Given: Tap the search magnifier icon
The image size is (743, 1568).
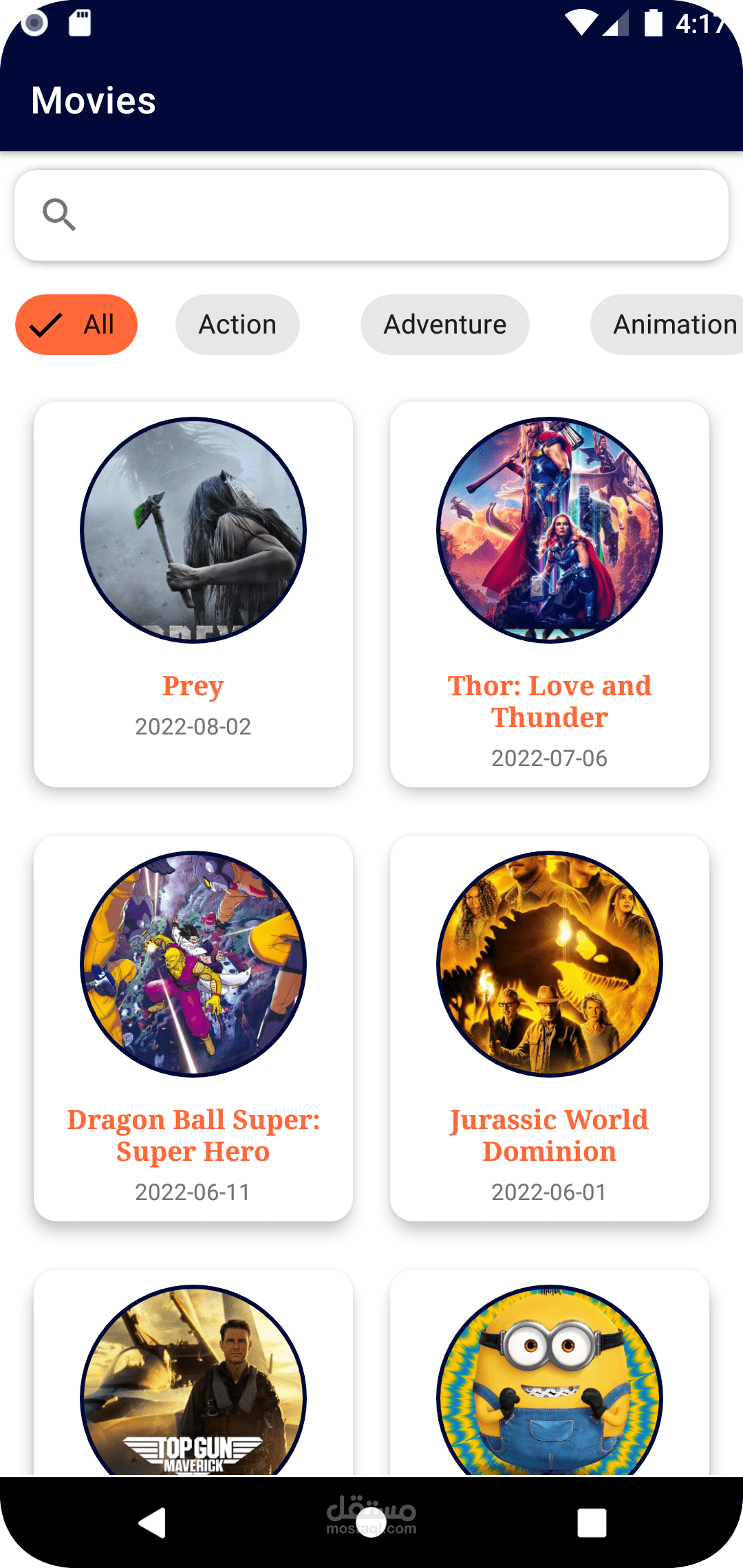Looking at the screenshot, I should 59,215.
